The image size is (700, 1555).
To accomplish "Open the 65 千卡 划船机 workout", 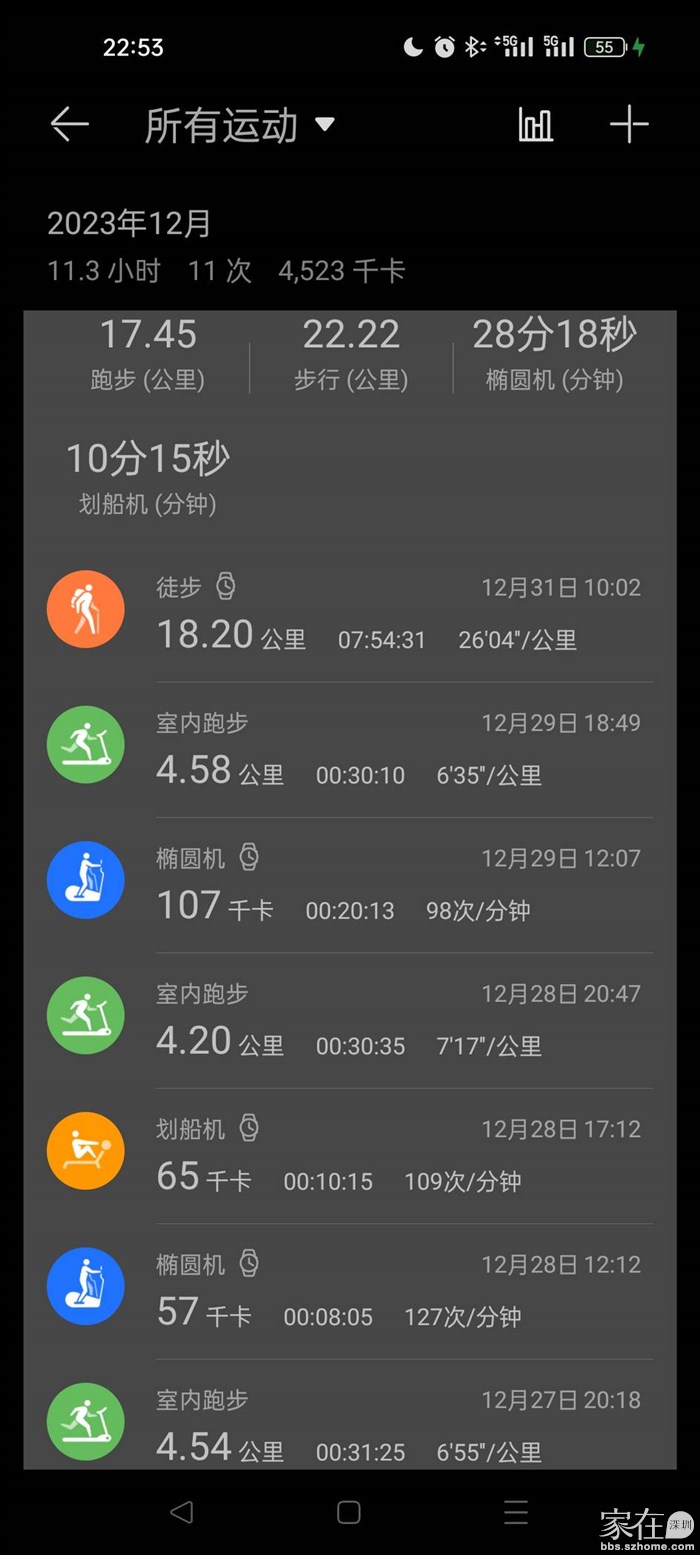I will pyautogui.click(x=350, y=1155).
